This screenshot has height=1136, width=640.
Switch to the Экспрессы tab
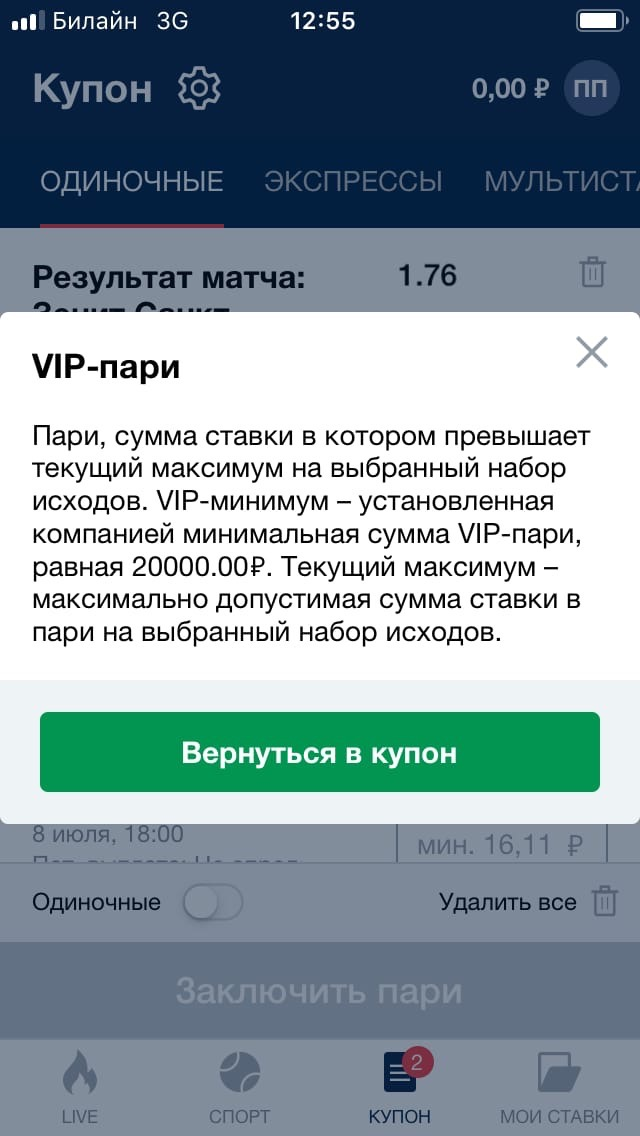click(x=353, y=181)
